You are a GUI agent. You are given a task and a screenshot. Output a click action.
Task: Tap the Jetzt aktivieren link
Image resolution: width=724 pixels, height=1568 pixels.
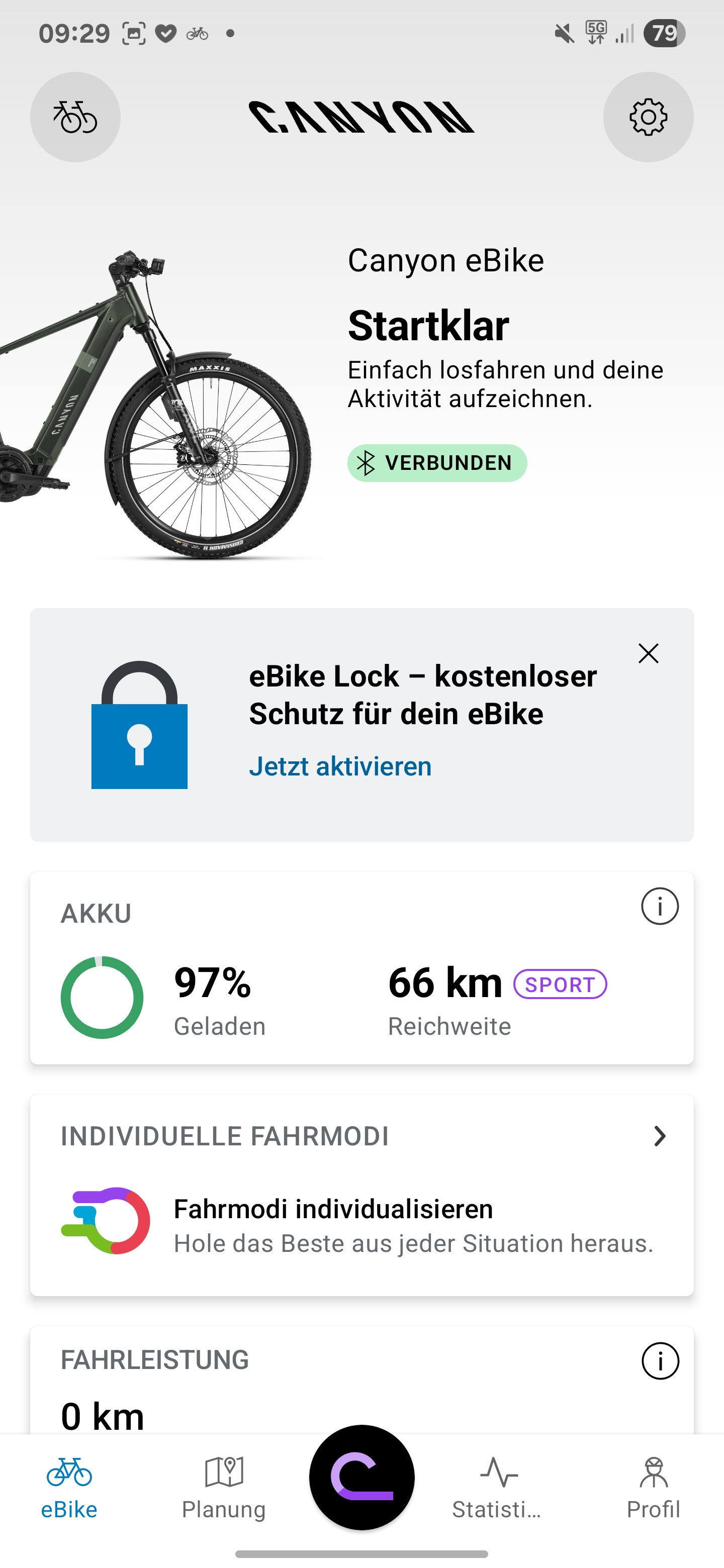(x=340, y=766)
